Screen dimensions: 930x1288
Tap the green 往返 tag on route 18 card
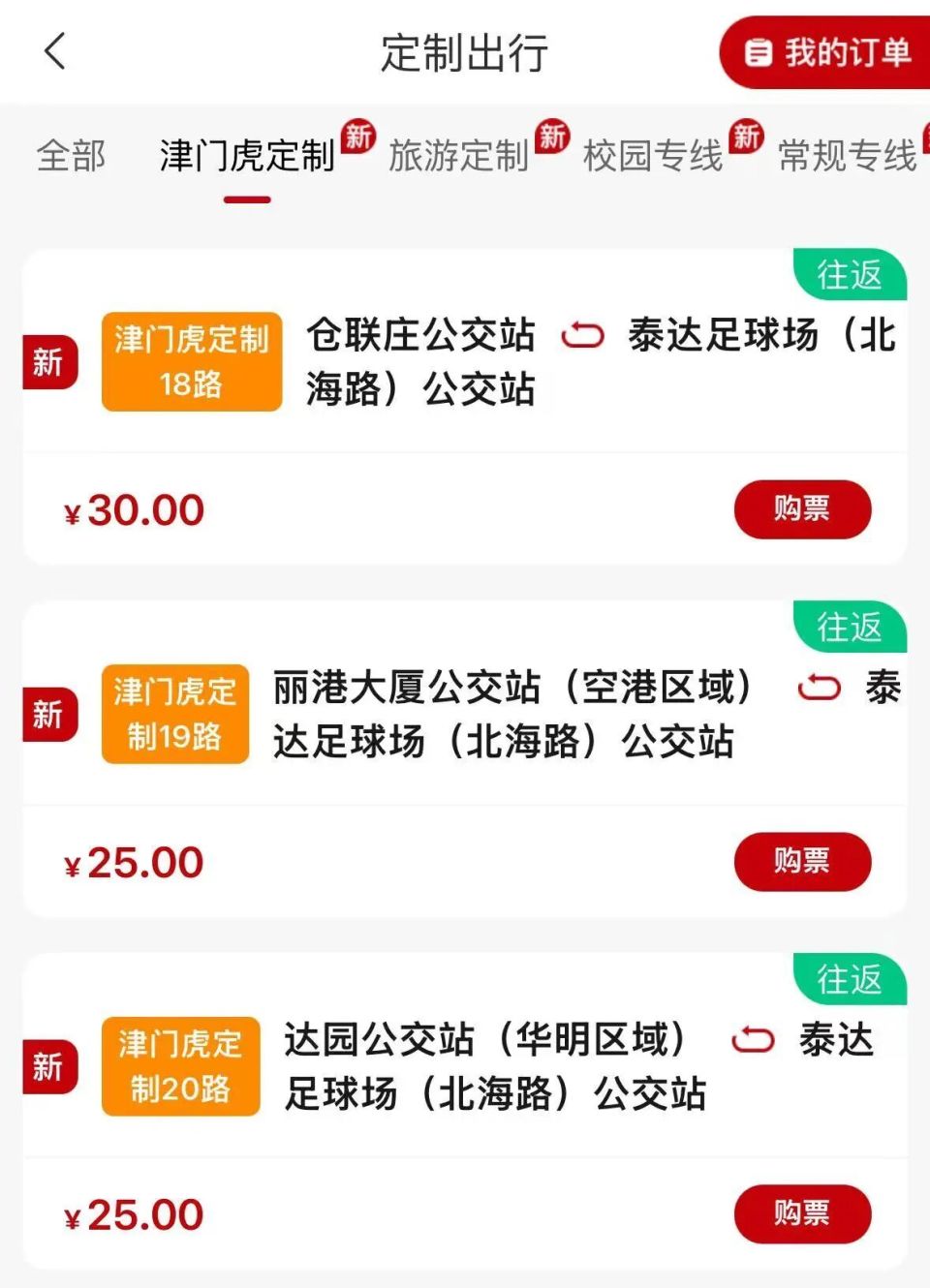point(850,276)
